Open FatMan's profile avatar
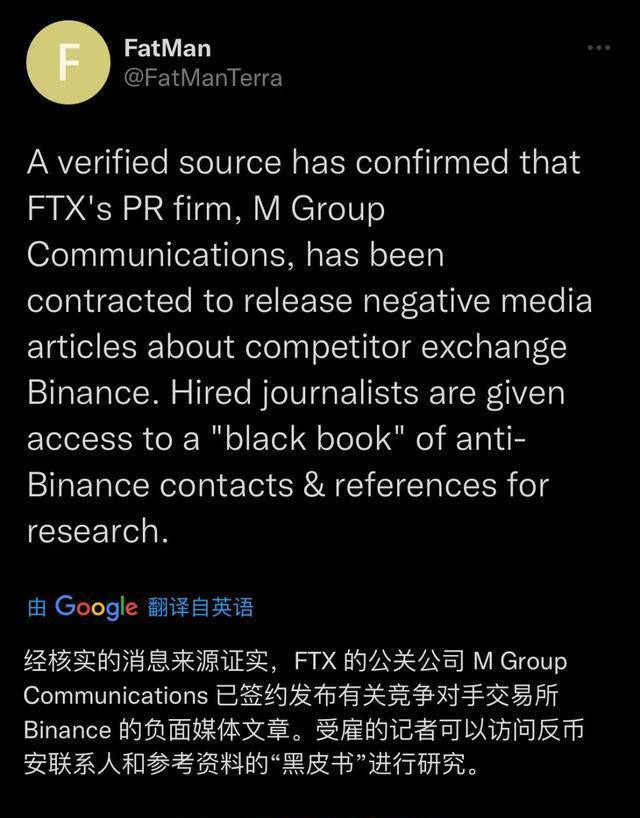This screenshot has height=818, width=640. (67, 64)
